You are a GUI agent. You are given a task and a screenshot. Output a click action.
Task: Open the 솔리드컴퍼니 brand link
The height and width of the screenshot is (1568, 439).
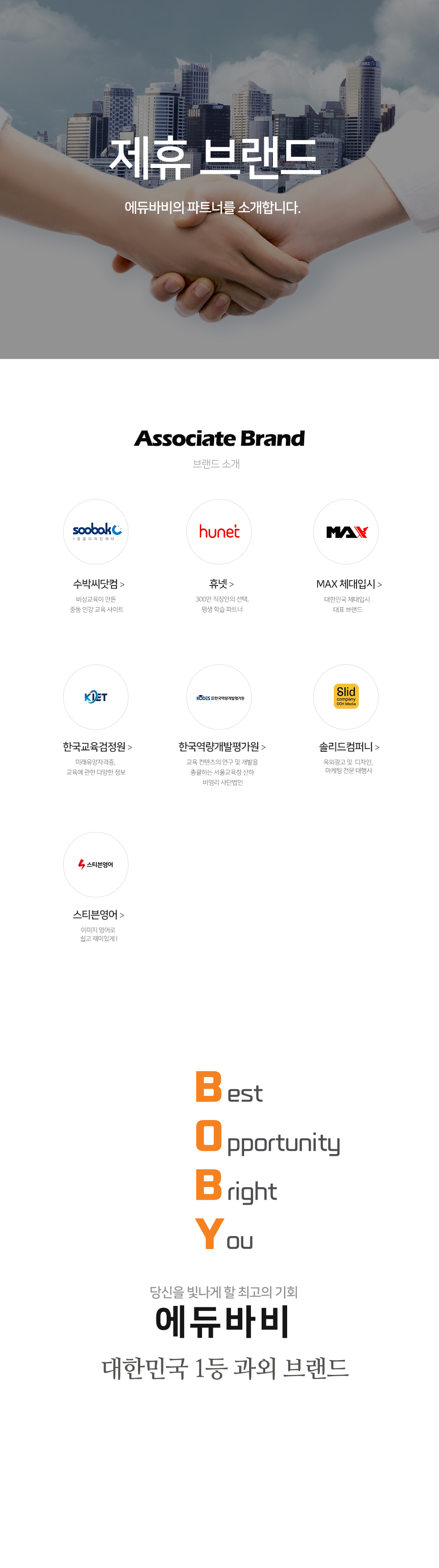(348, 746)
